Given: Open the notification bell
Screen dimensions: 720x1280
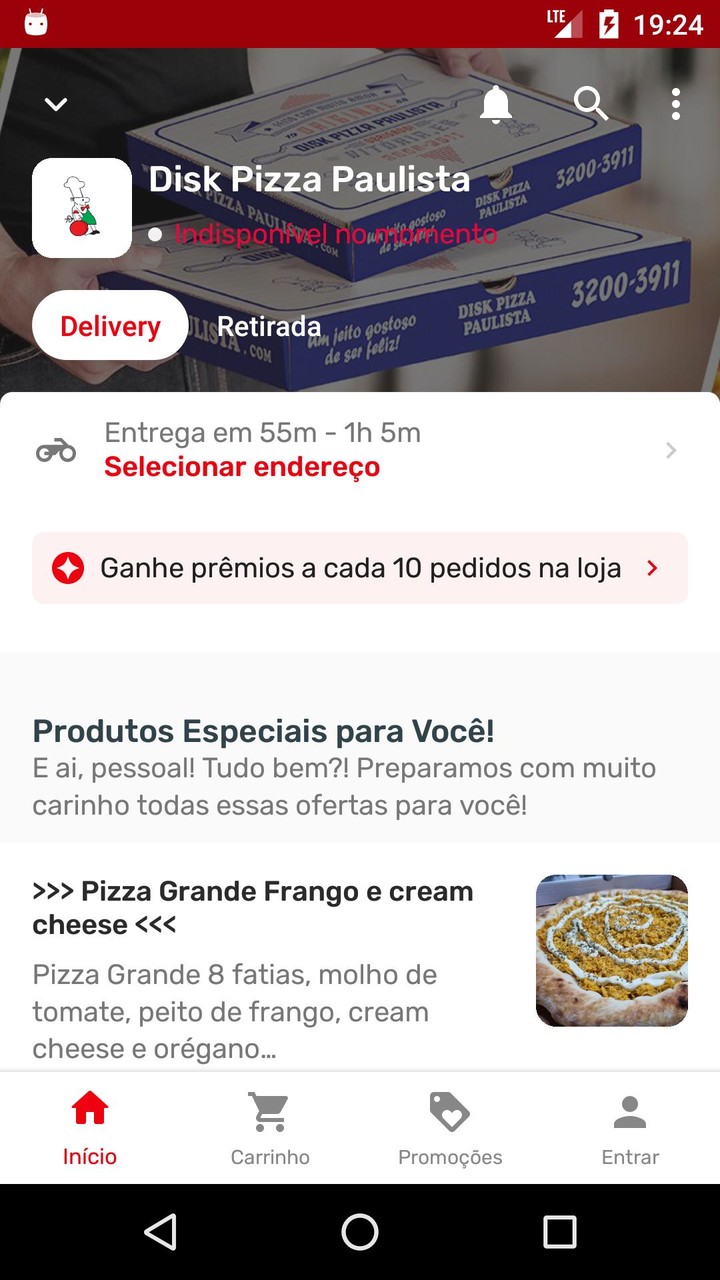Looking at the screenshot, I should pos(498,104).
